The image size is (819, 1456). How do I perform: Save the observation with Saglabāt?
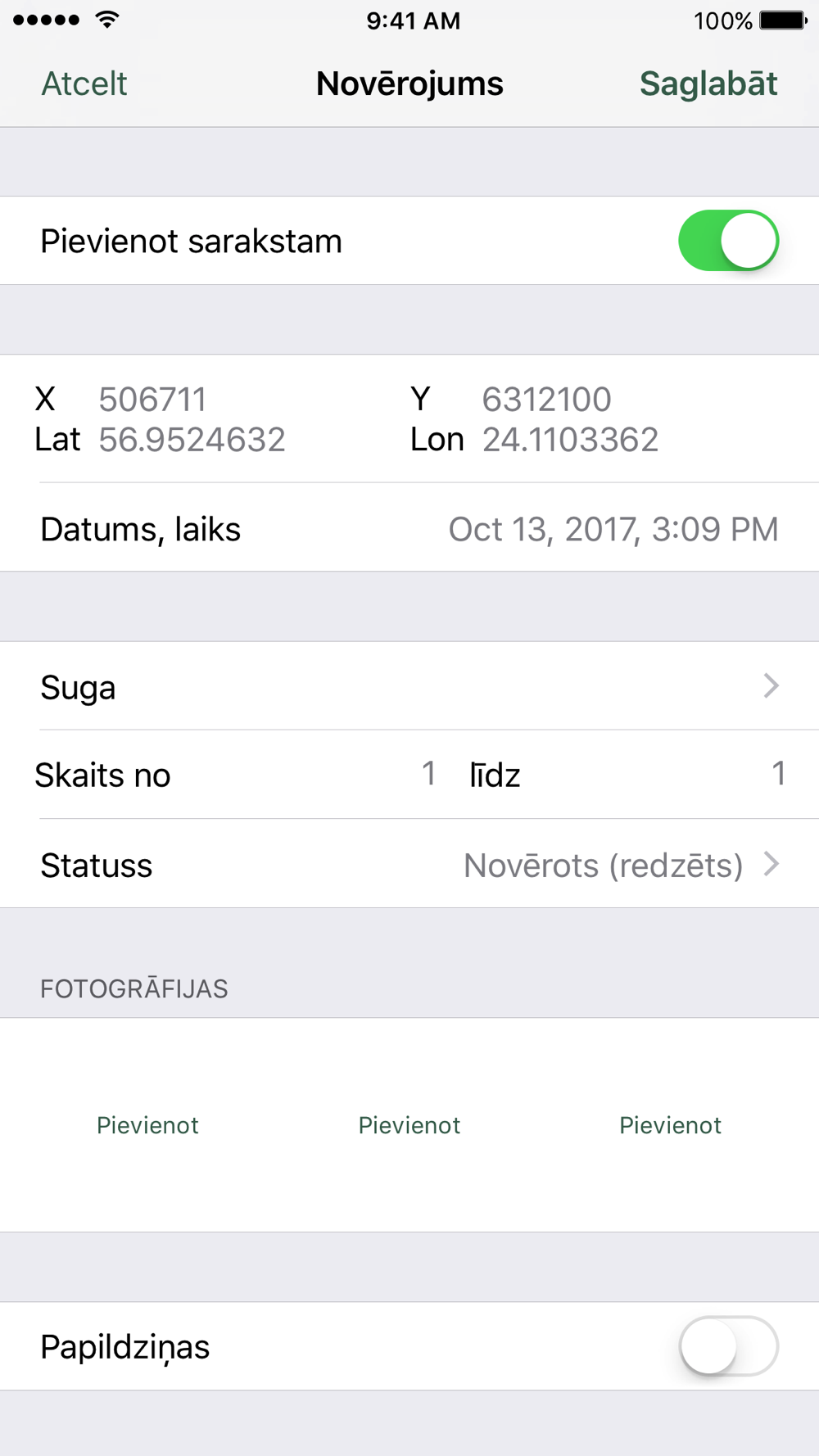click(x=708, y=84)
